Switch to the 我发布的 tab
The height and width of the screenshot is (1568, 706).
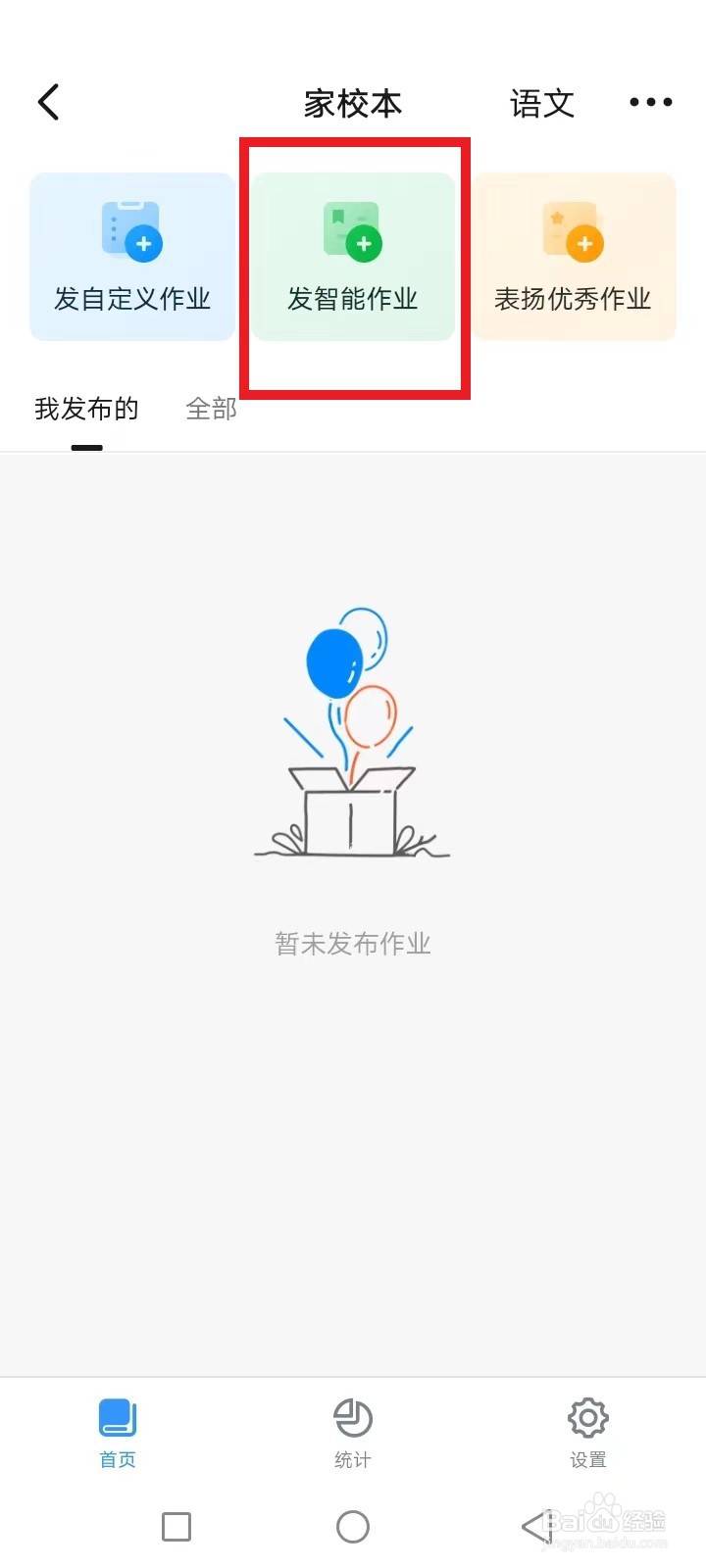(87, 409)
